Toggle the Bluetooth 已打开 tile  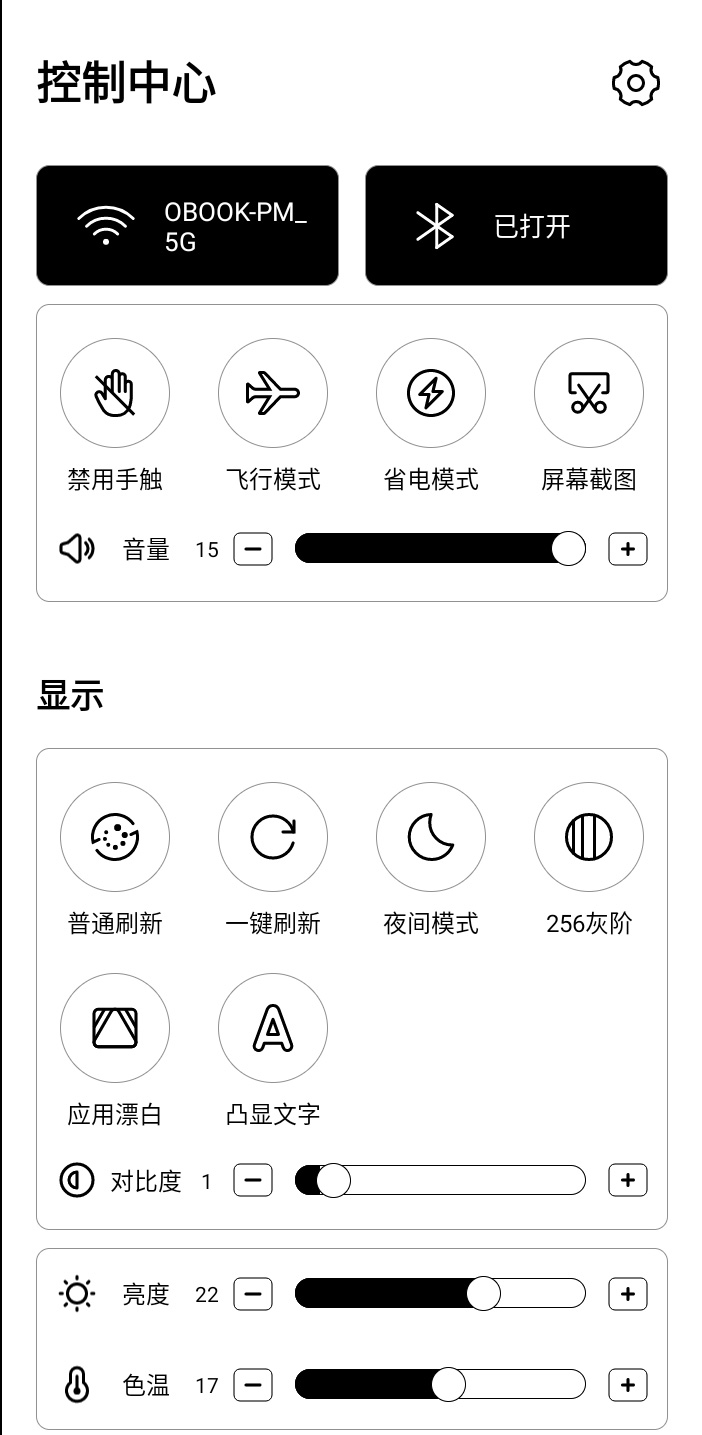click(x=516, y=226)
